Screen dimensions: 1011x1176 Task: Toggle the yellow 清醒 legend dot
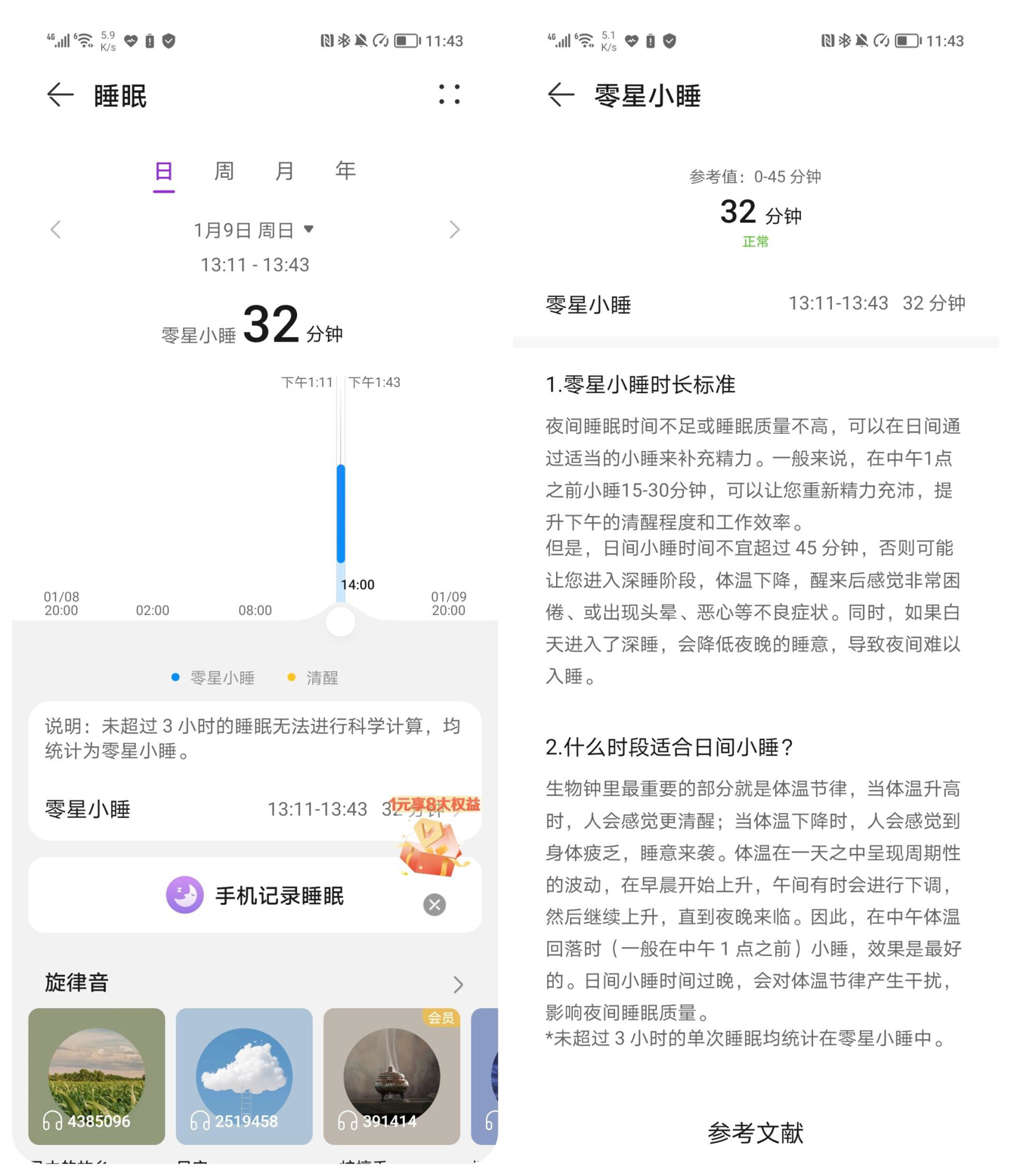point(292,677)
